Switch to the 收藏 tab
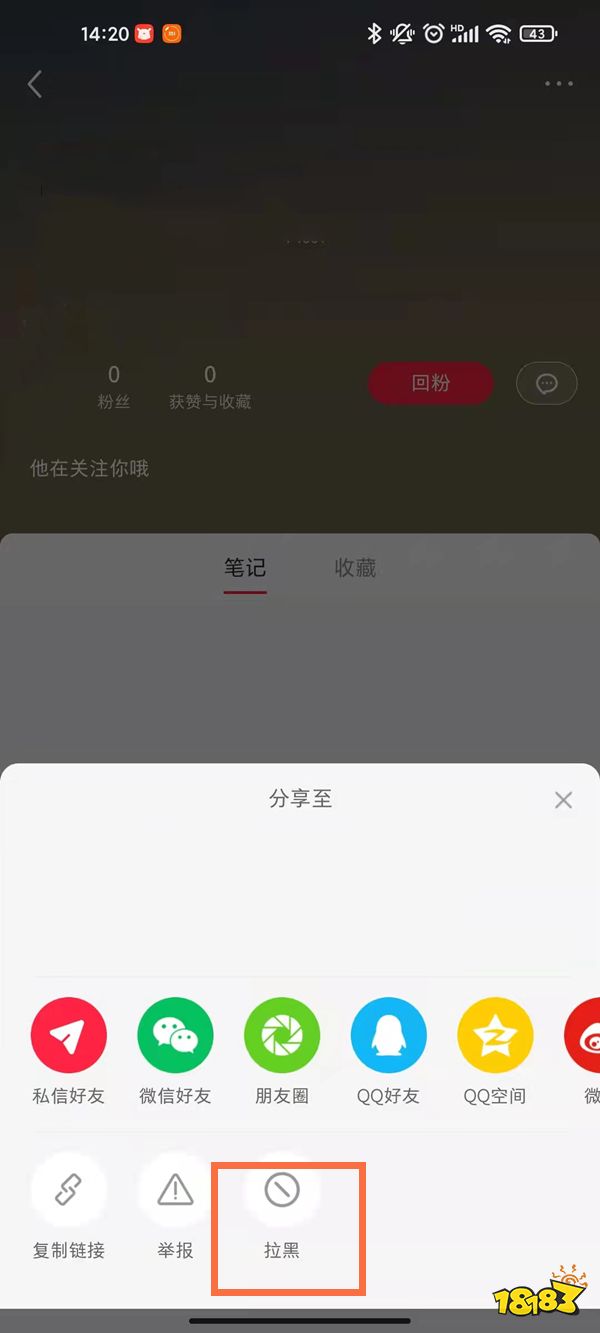Image resolution: width=600 pixels, height=1333 pixels. click(x=355, y=568)
